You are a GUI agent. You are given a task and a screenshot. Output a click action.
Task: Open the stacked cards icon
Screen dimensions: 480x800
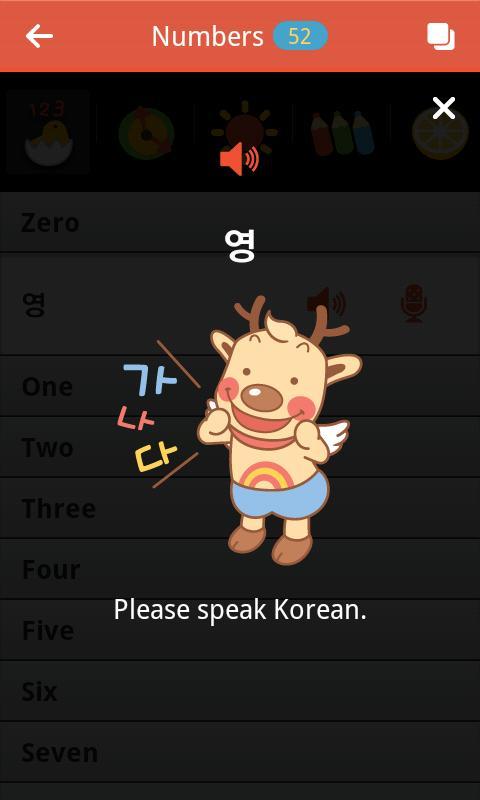(441, 37)
